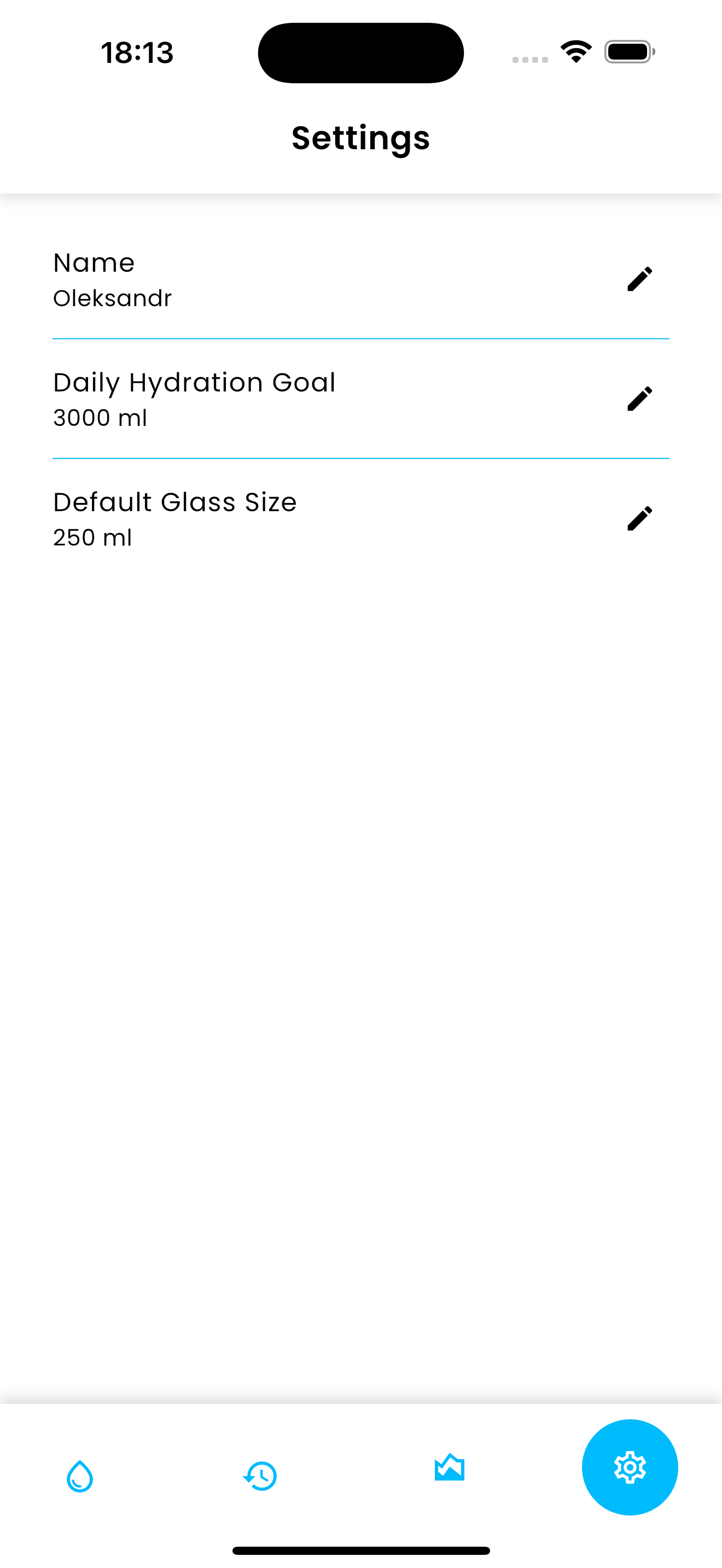Tap the 18:13 clock in the status bar
This screenshot has height=1568, width=722.
coord(136,52)
